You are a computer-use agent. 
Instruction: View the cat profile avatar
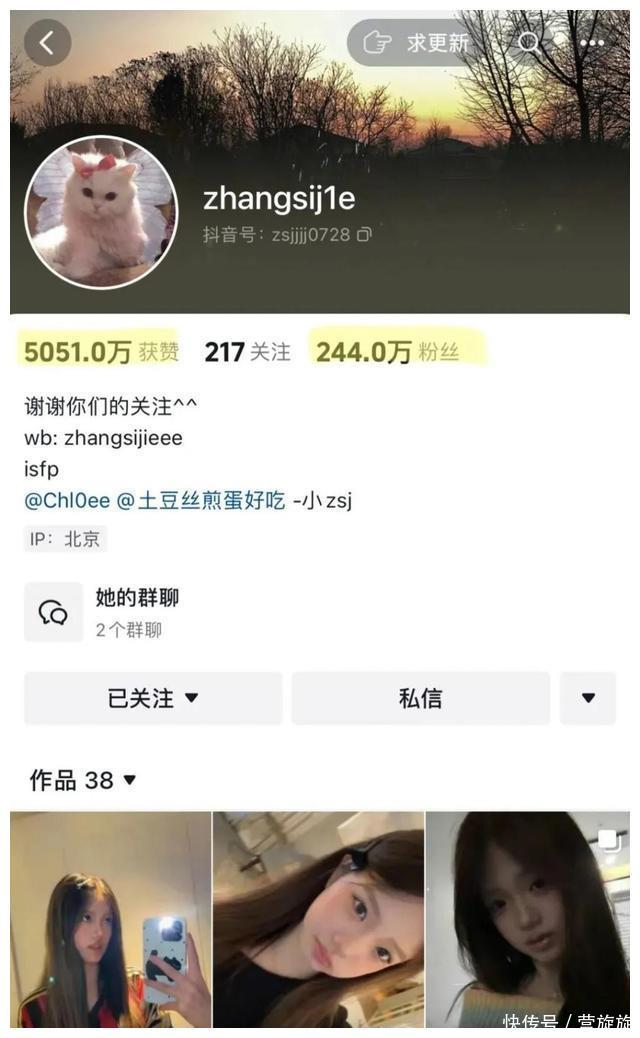coord(101,213)
